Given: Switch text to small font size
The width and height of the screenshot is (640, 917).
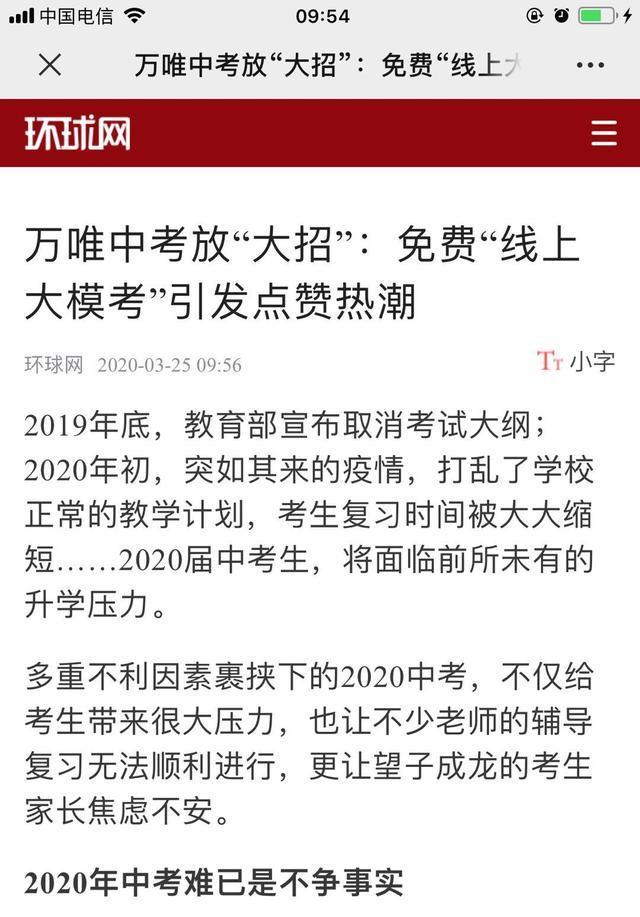Looking at the screenshot, I should coord(576,362).
